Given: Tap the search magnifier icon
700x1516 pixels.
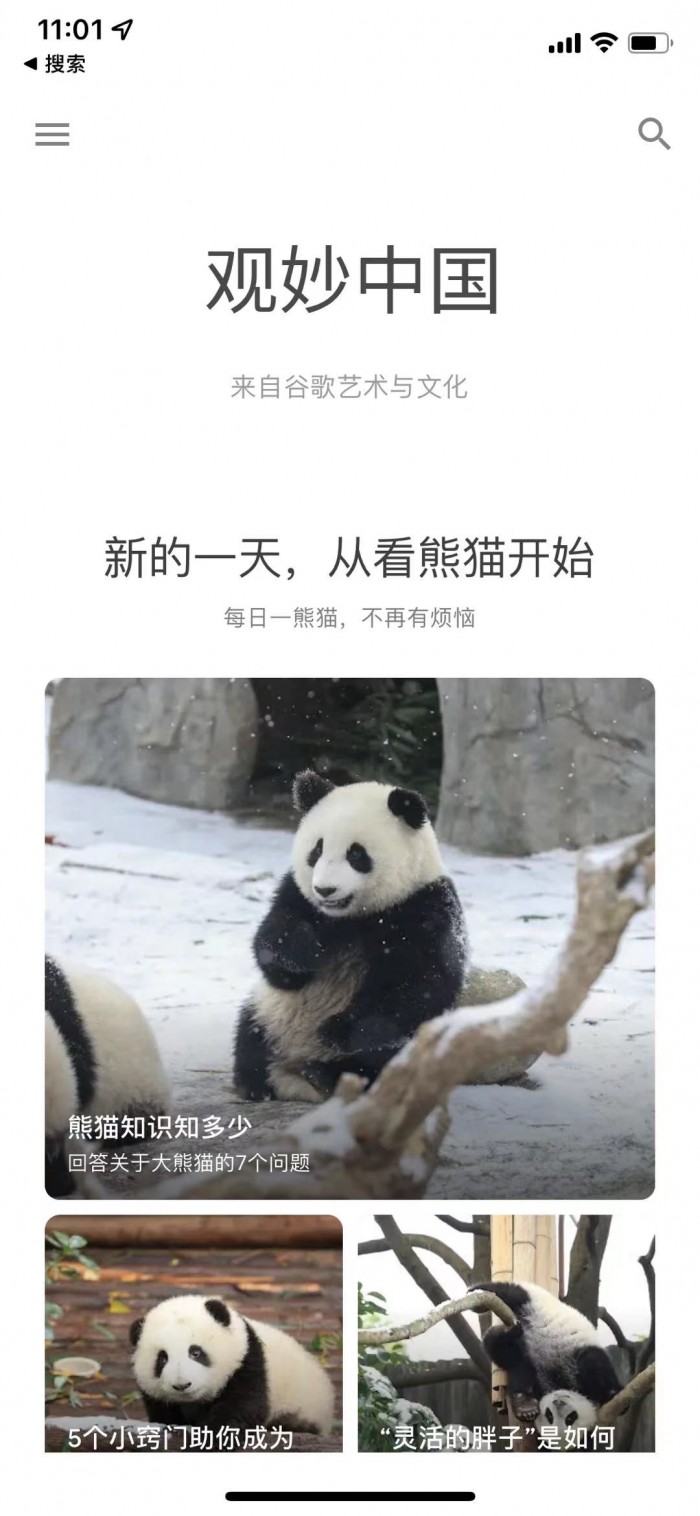Looking at the screenshot, I should 654,133.
